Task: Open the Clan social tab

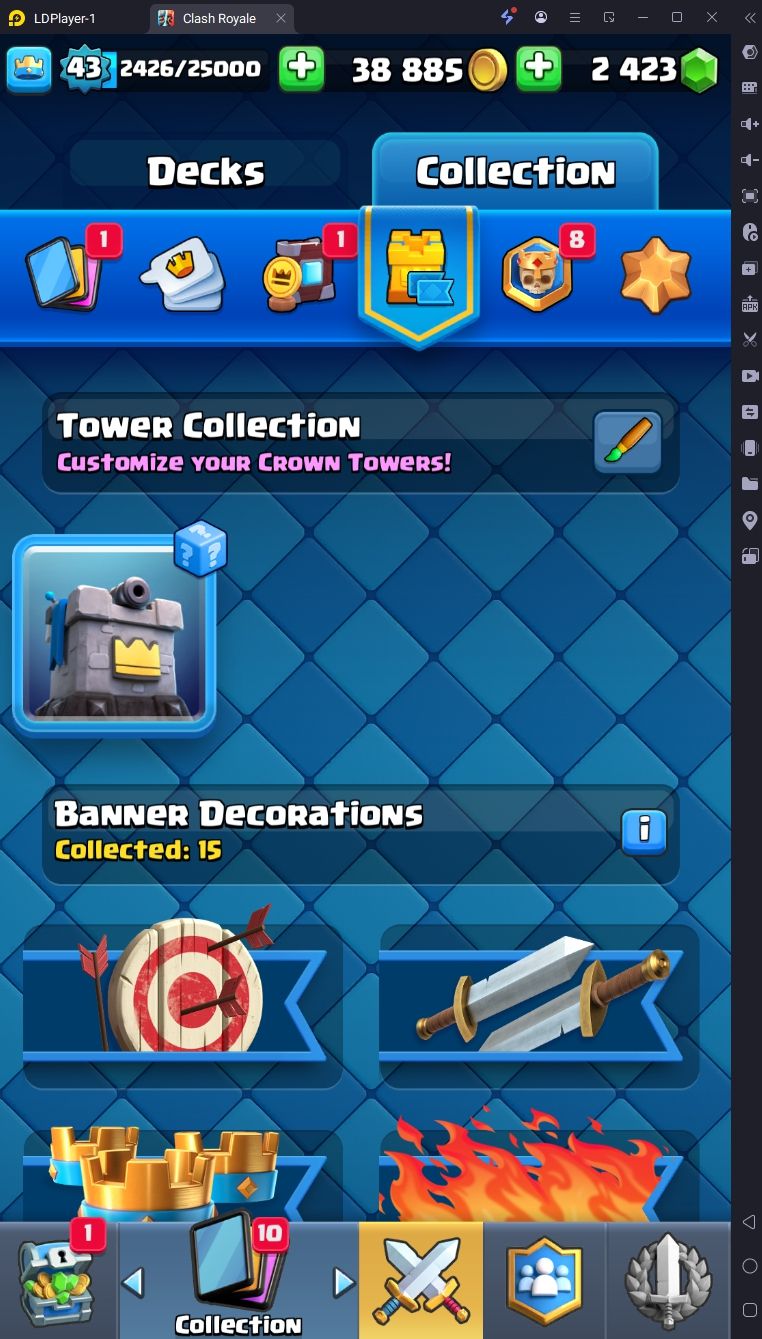Action: (x=544, y=1281)
